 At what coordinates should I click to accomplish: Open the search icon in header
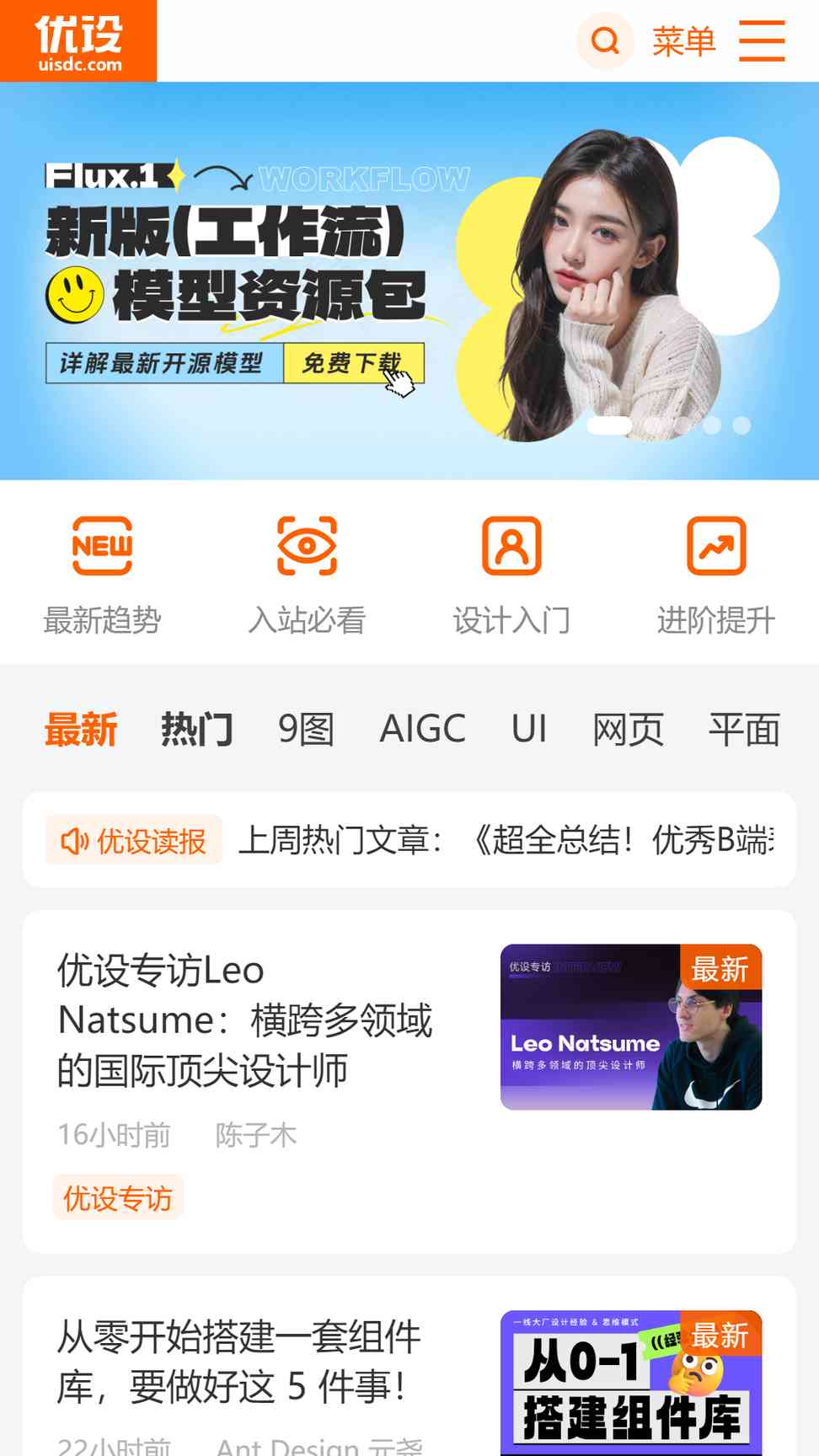tap(605, 40)
